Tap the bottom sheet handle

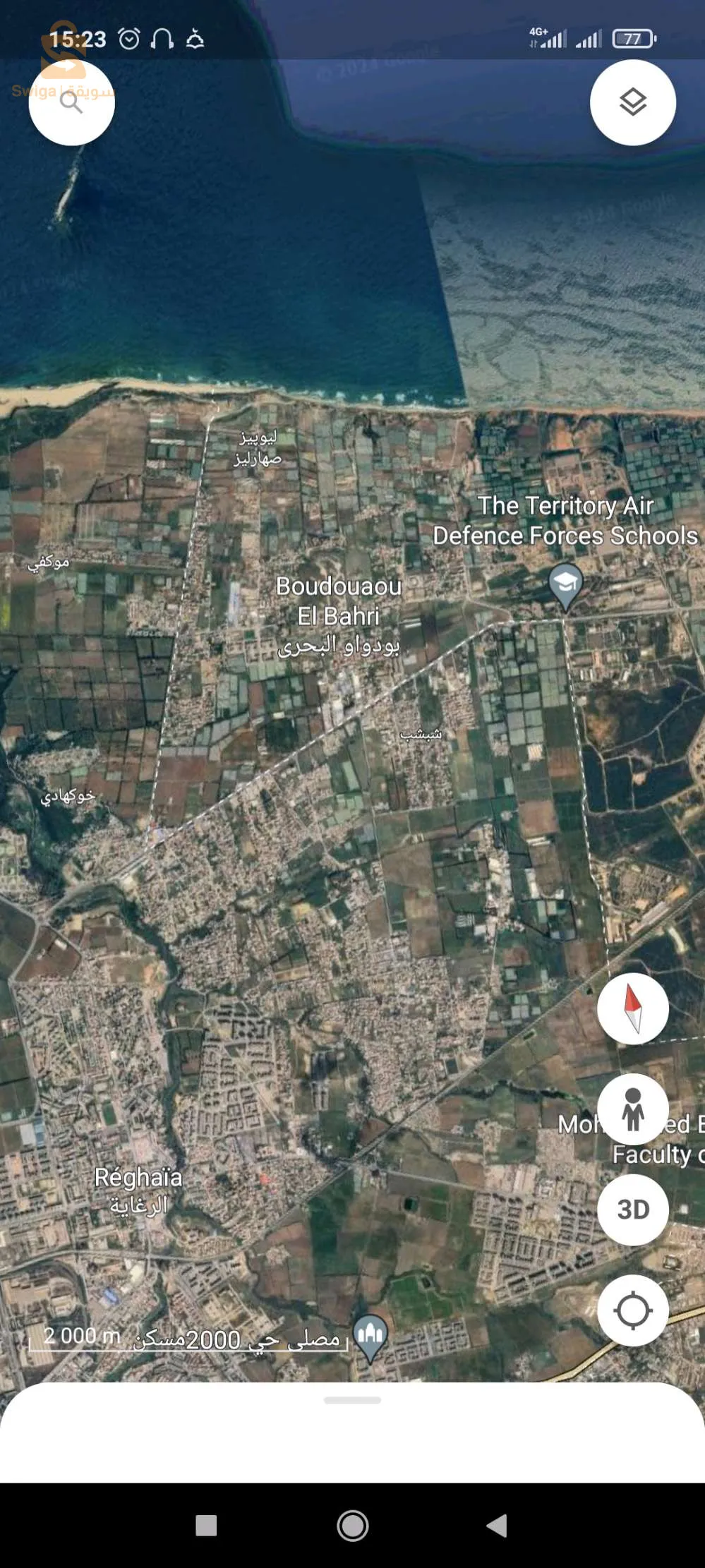[x=352, y=1400]
